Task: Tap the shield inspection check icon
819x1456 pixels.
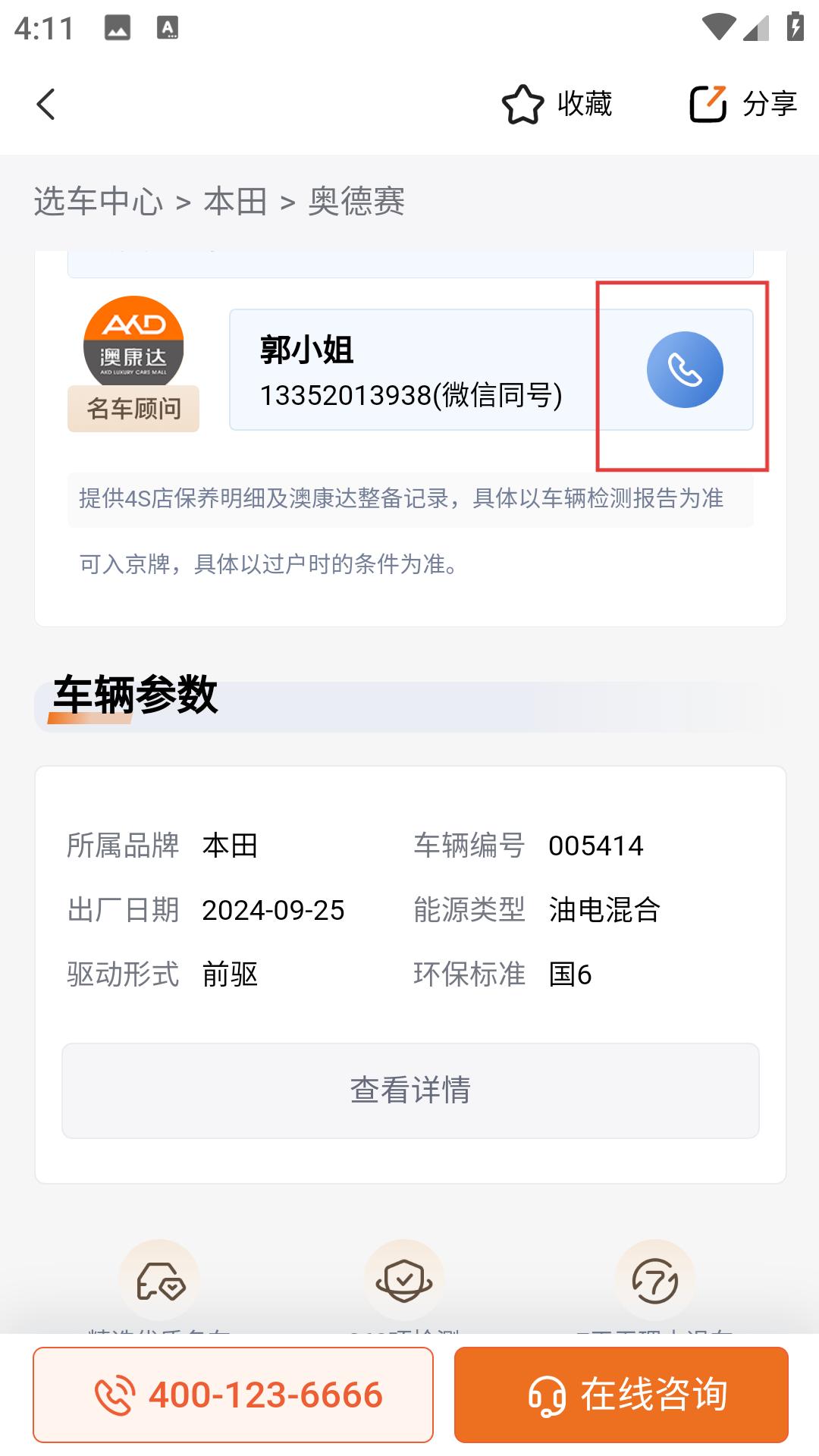Action: coord(405,1282)
